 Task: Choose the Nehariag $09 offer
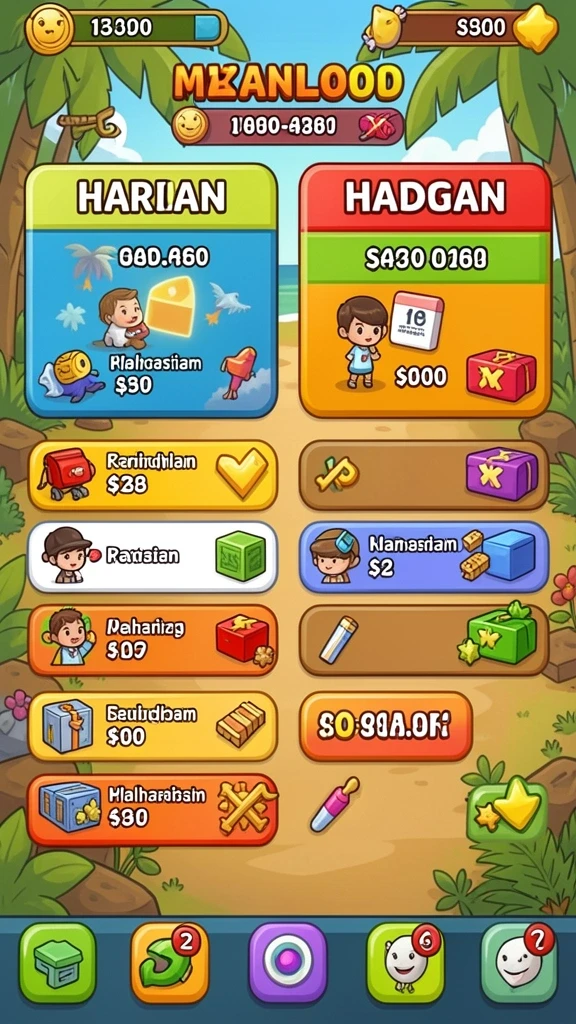click(x=152, y=640)
